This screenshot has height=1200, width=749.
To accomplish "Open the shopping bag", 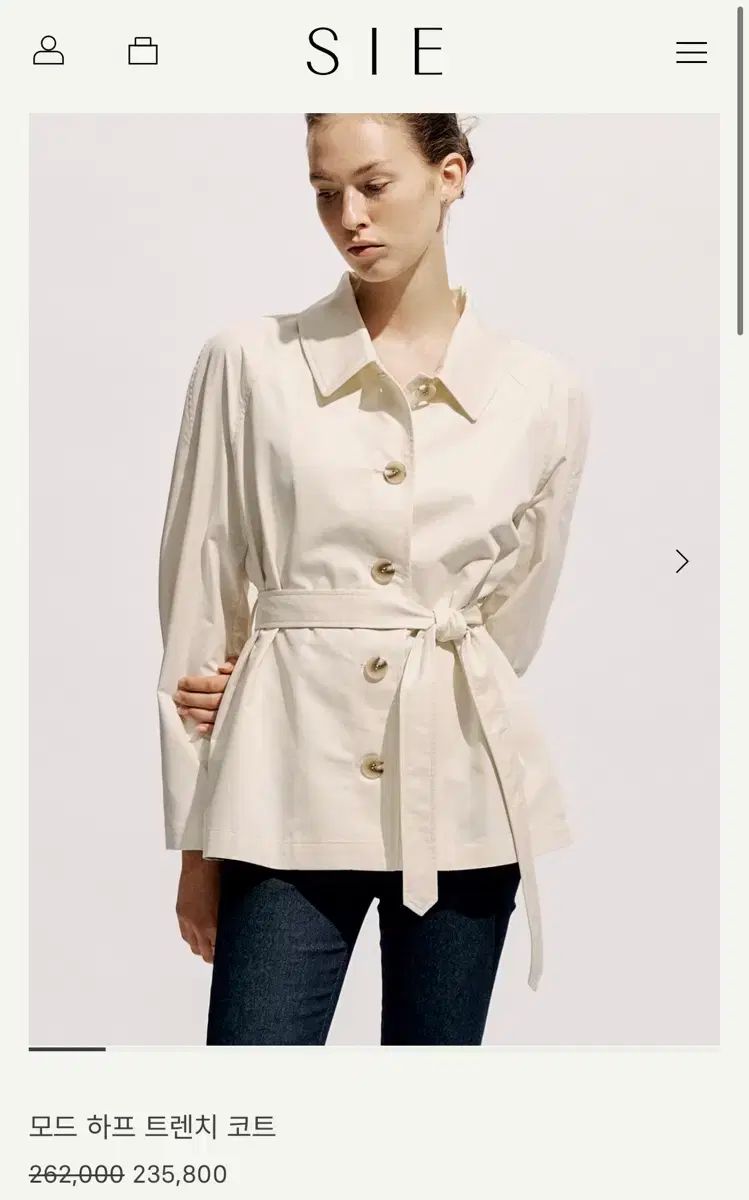I will 143,51.
